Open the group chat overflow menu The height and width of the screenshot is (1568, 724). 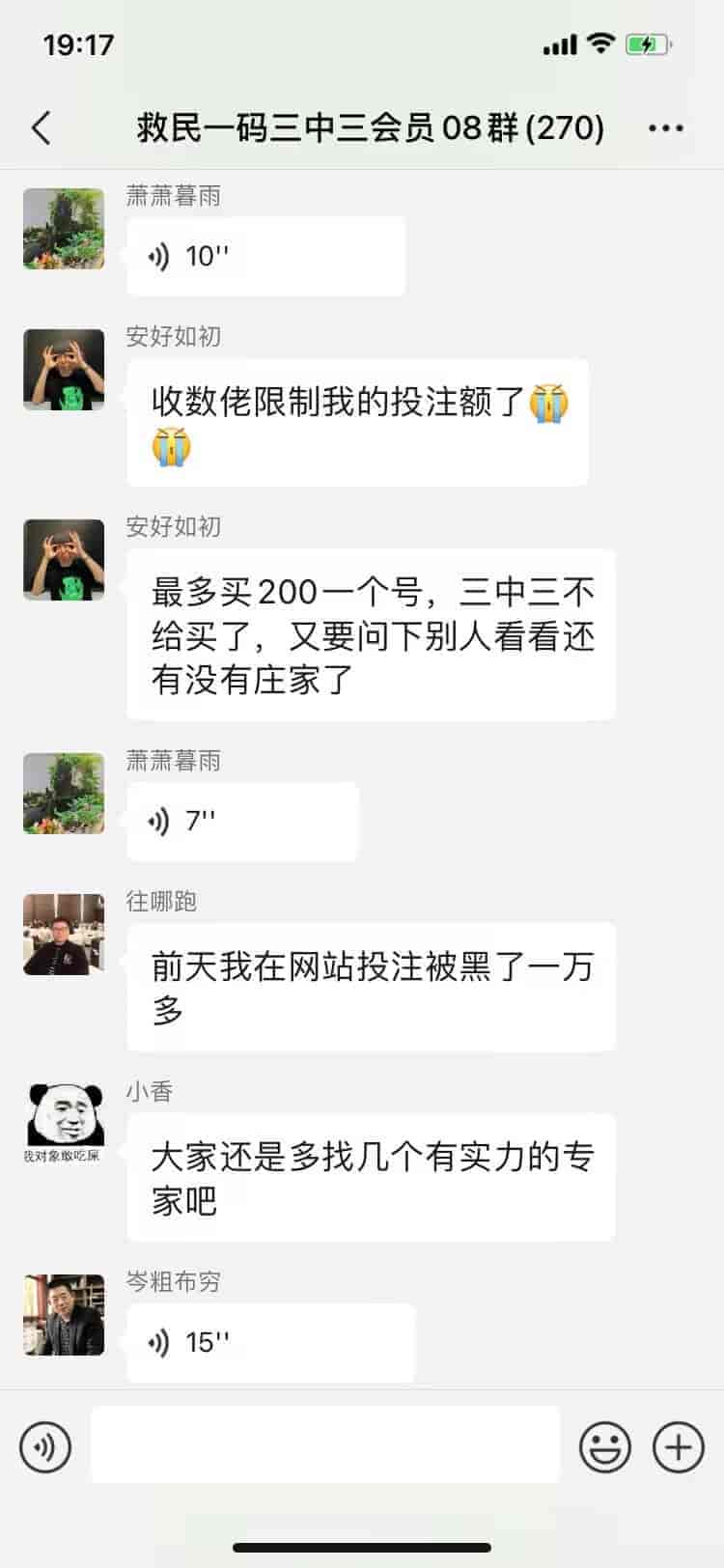(666, 127)
